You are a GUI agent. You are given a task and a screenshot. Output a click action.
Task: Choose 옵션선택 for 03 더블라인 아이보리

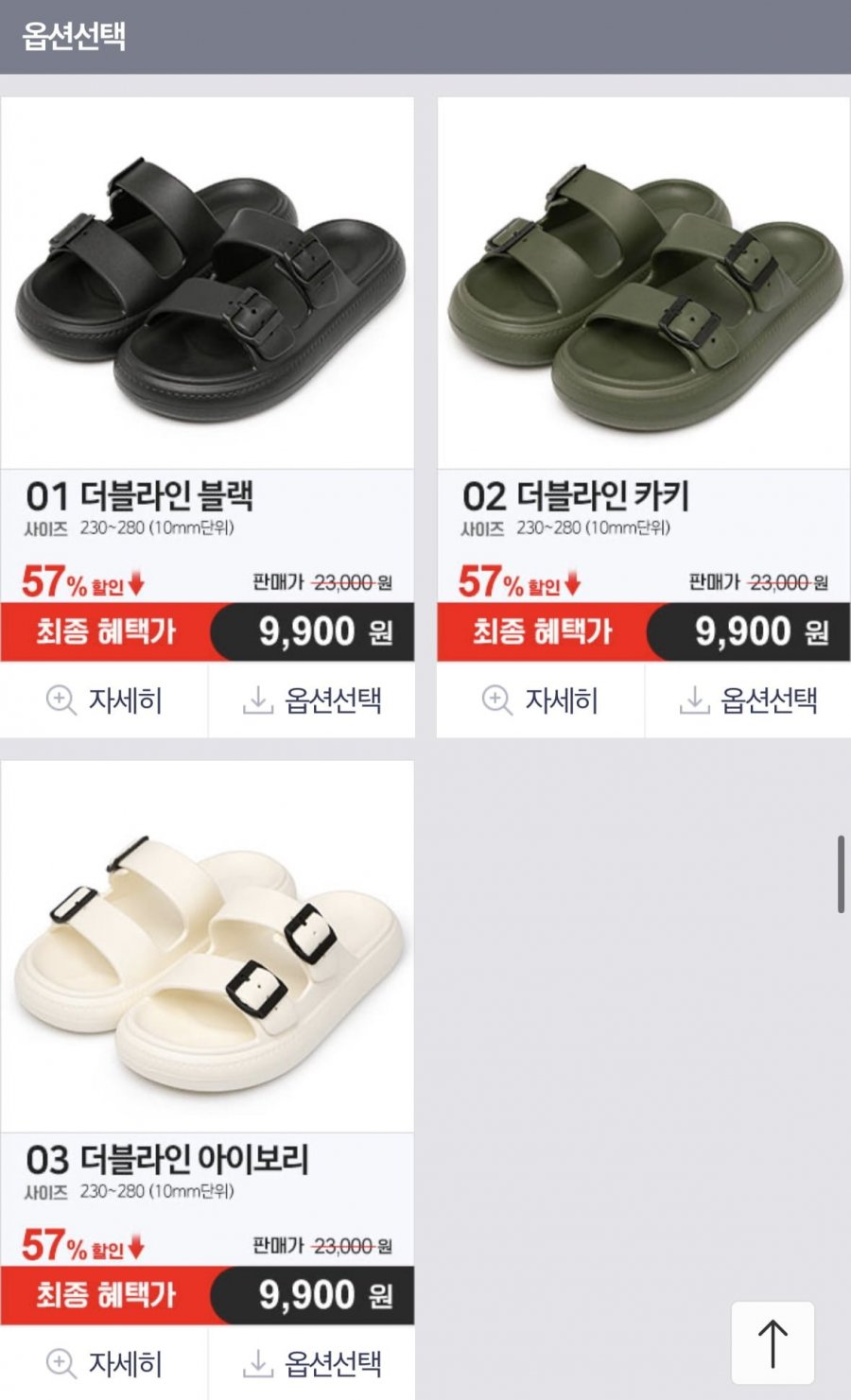point(312,1364)
